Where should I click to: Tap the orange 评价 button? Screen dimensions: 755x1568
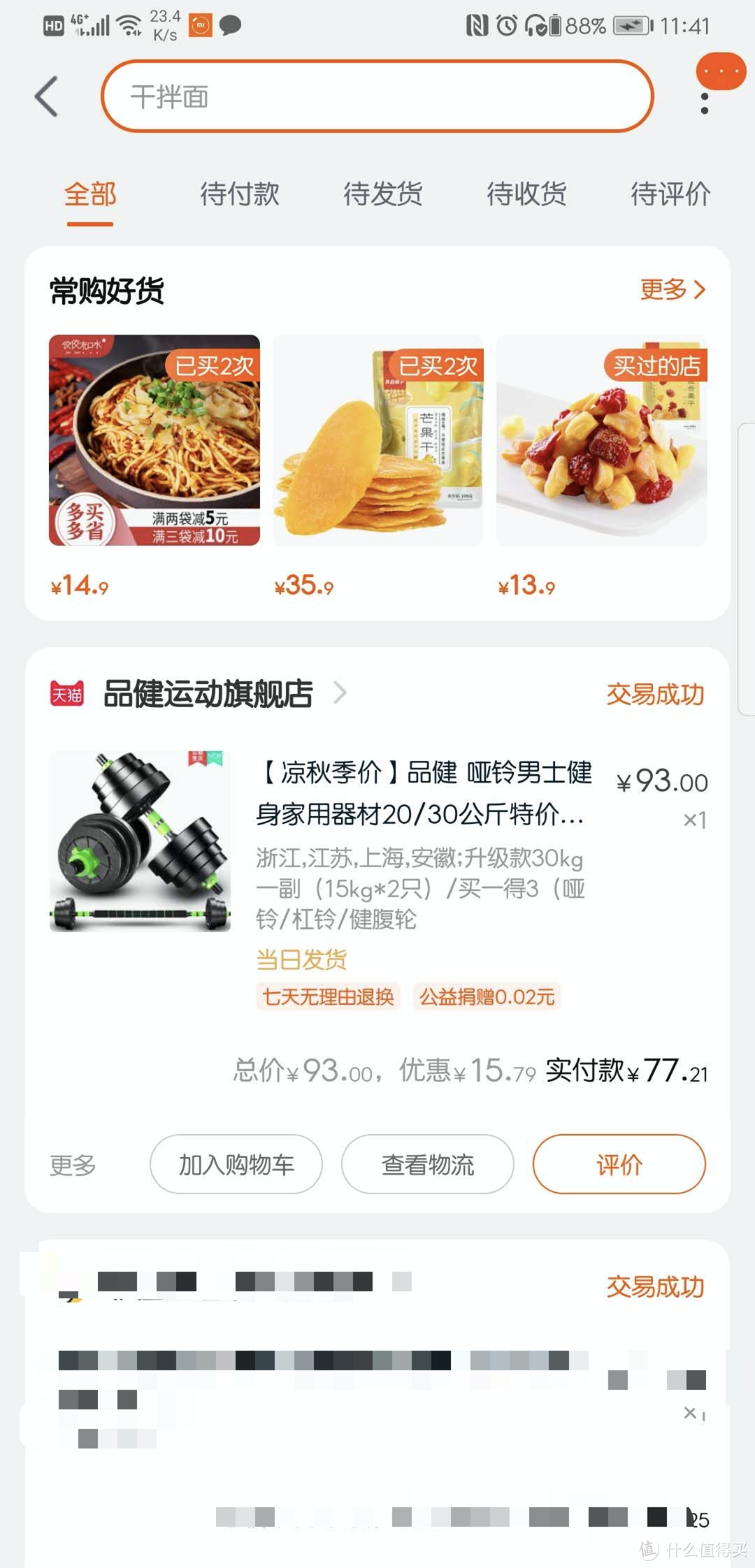619,1164
